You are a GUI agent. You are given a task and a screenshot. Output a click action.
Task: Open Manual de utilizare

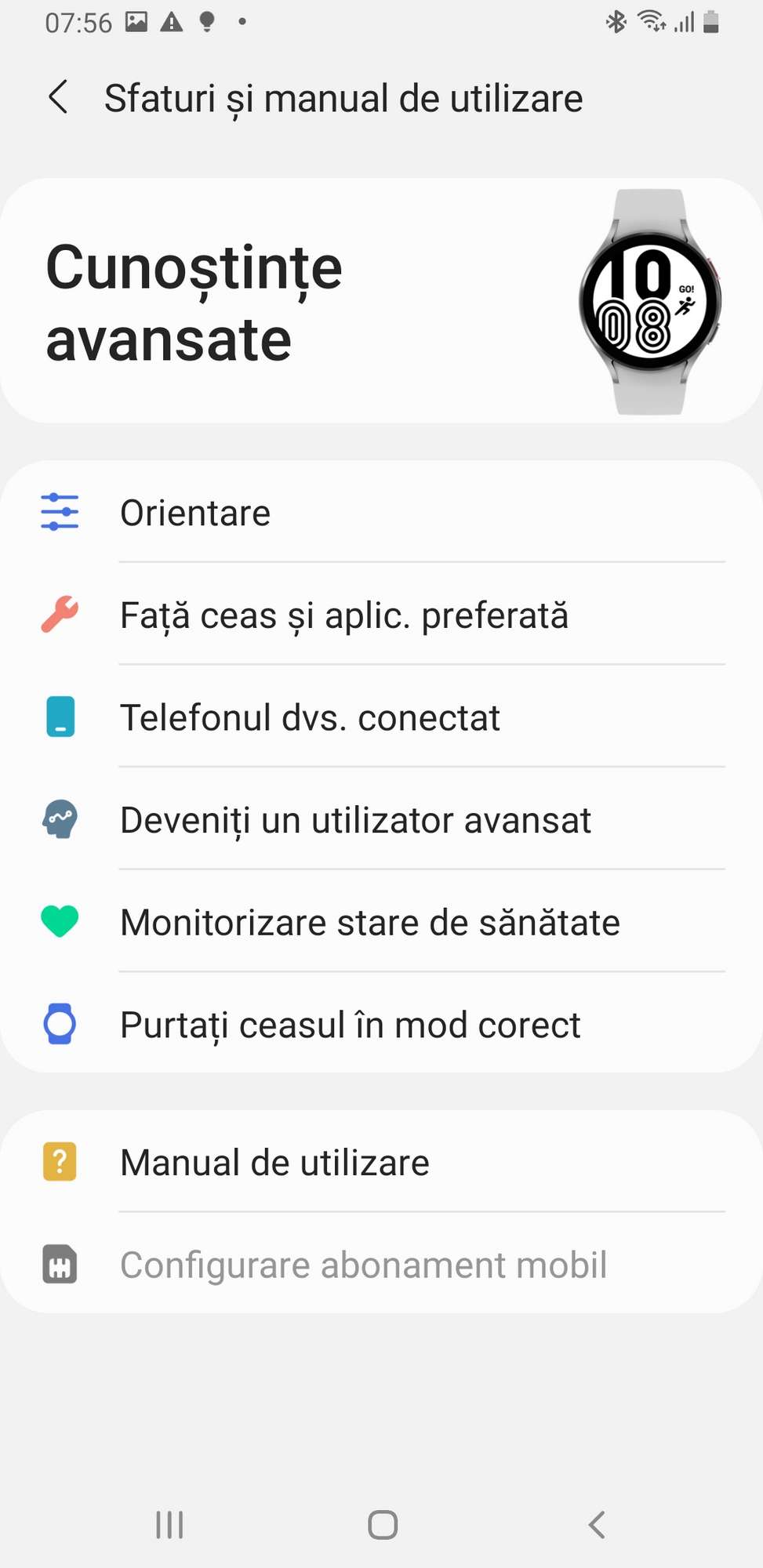pyautogui.click(x=381, y=1161)
